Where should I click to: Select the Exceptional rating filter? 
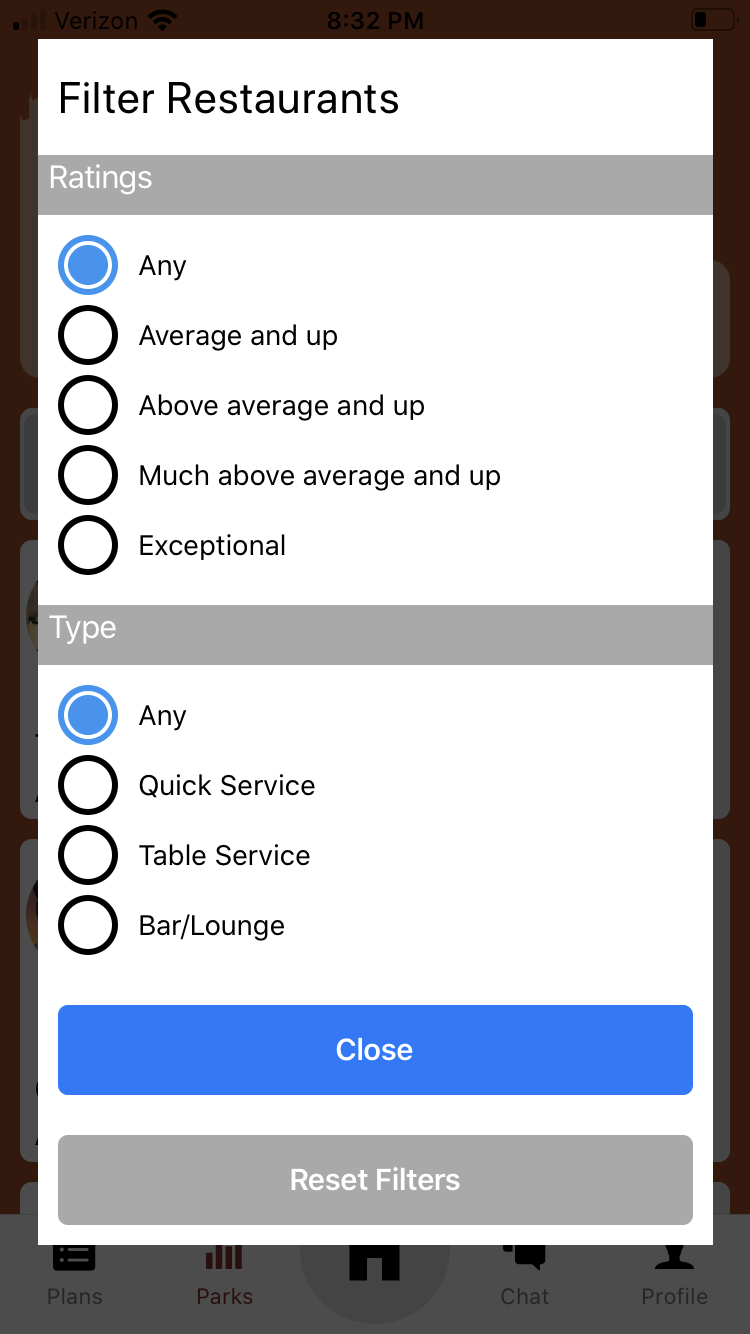click(87, 545)
